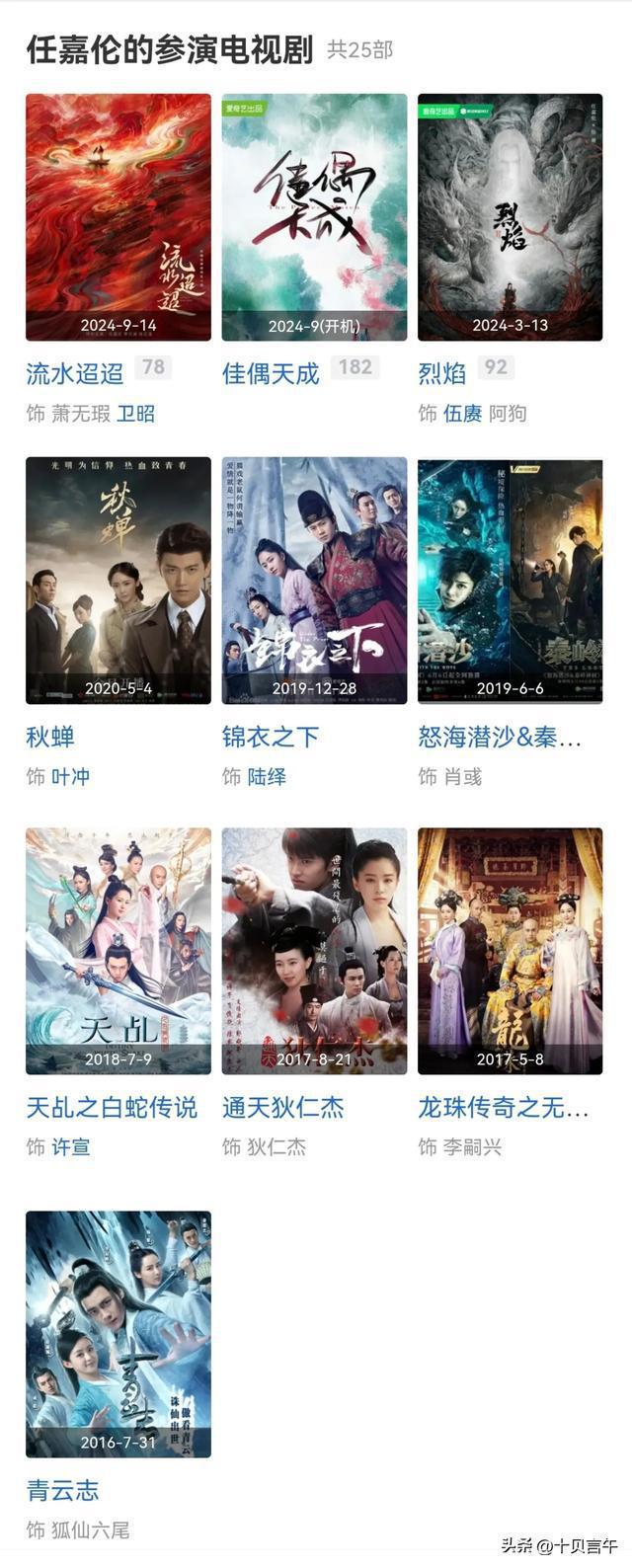View the 龙珠传奇之无间道 poster
Screen dimensions: 632x1568
point(510,951)
